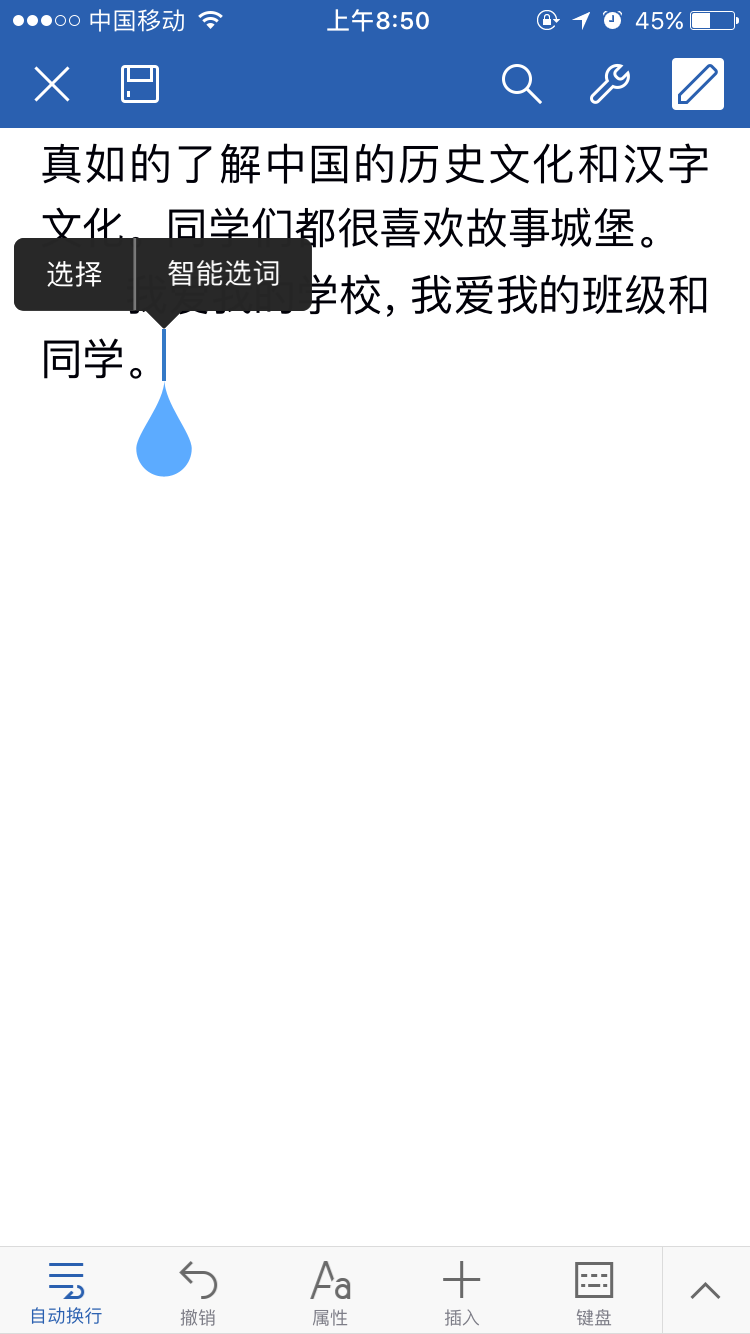Save the document with the disk icon
750x1334 pixels.
[x=140, y=84]
